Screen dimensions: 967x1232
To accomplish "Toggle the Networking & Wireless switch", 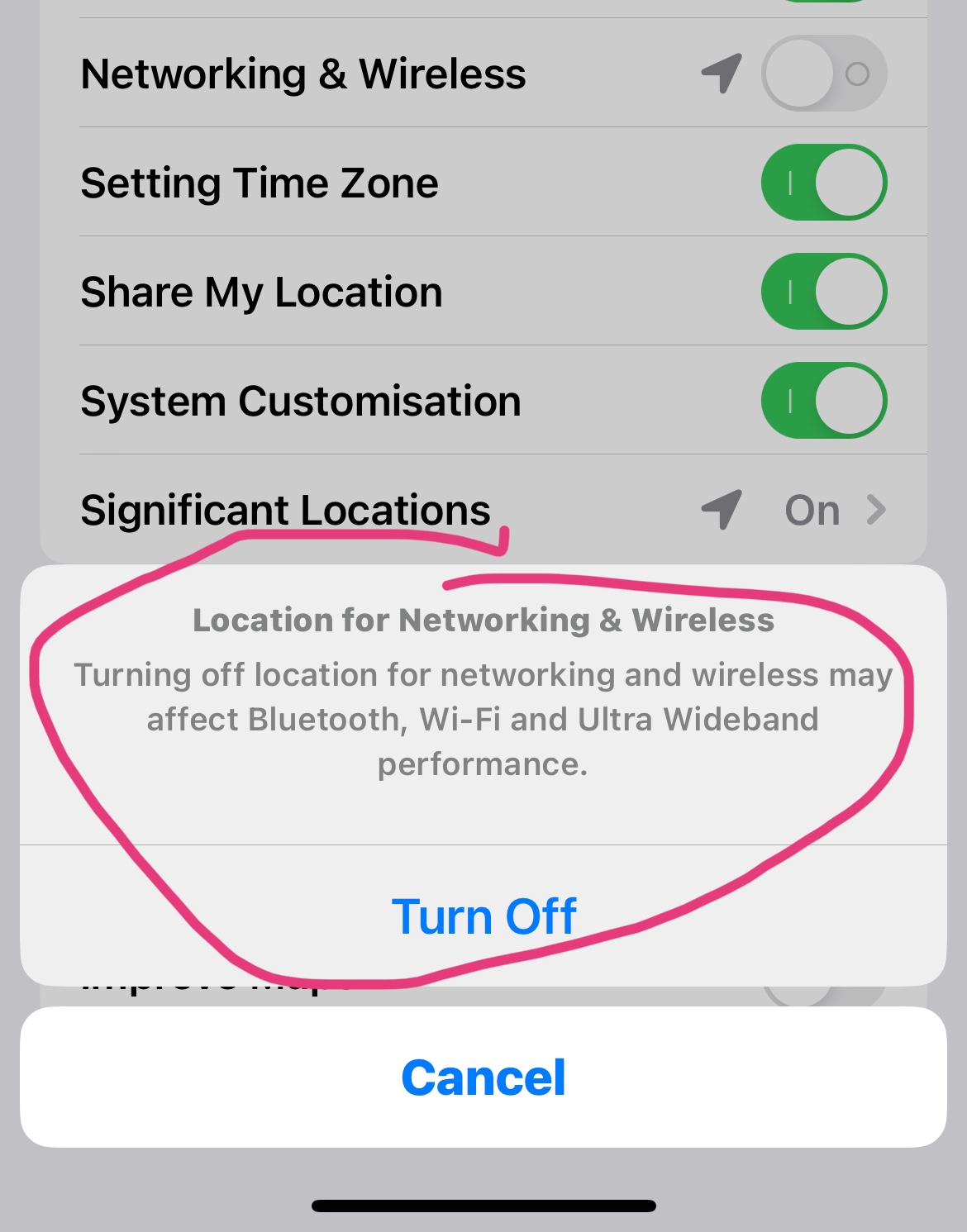I will coord(824,74).
